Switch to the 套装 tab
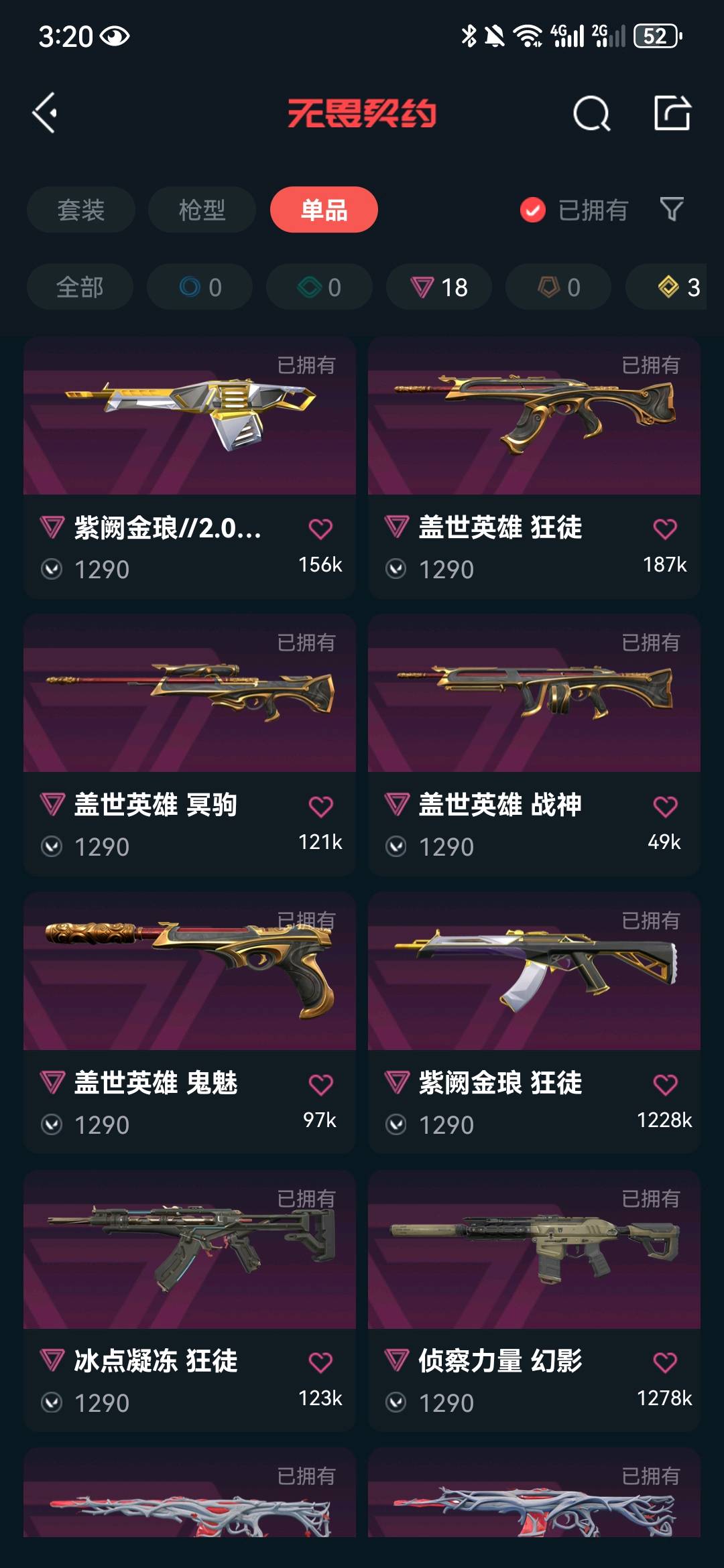The height and width of the screenshot is (1568, 724). click(80, 210)
